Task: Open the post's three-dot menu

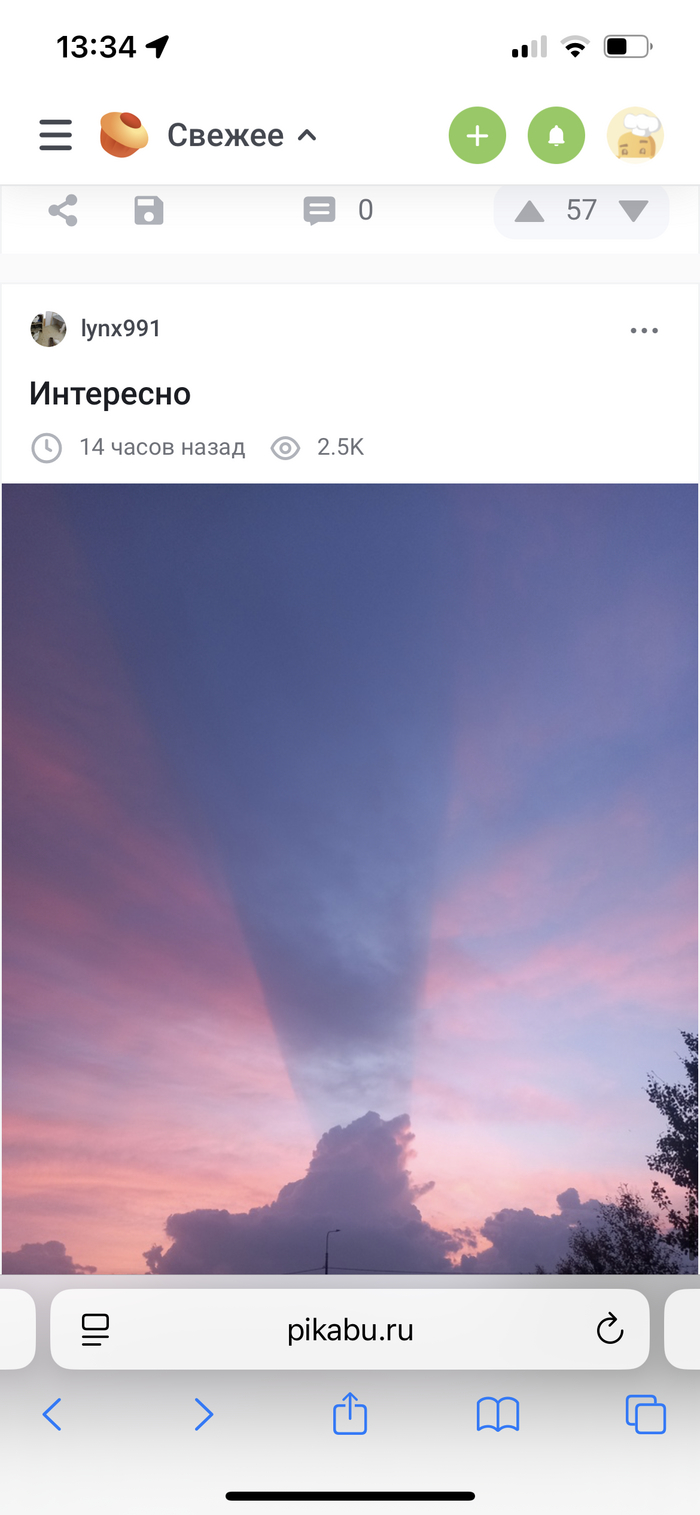Action: 644,331
